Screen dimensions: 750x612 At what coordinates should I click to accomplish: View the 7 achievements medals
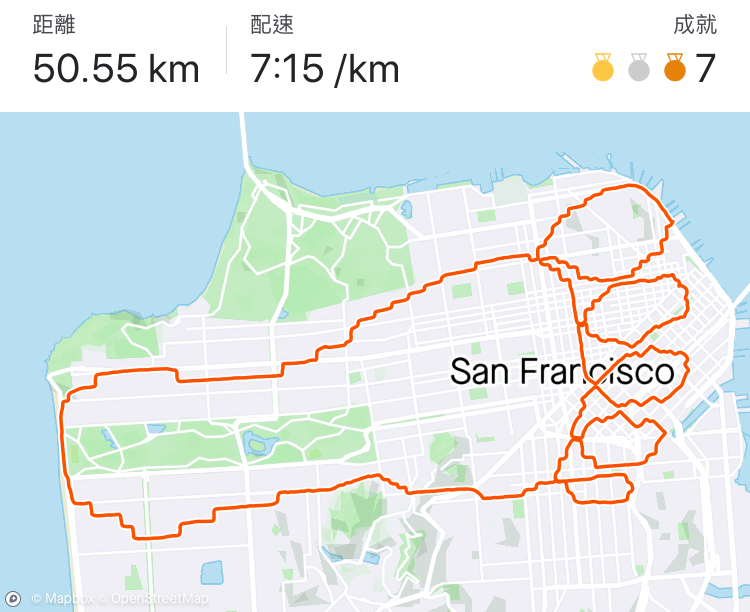(653, 69)
